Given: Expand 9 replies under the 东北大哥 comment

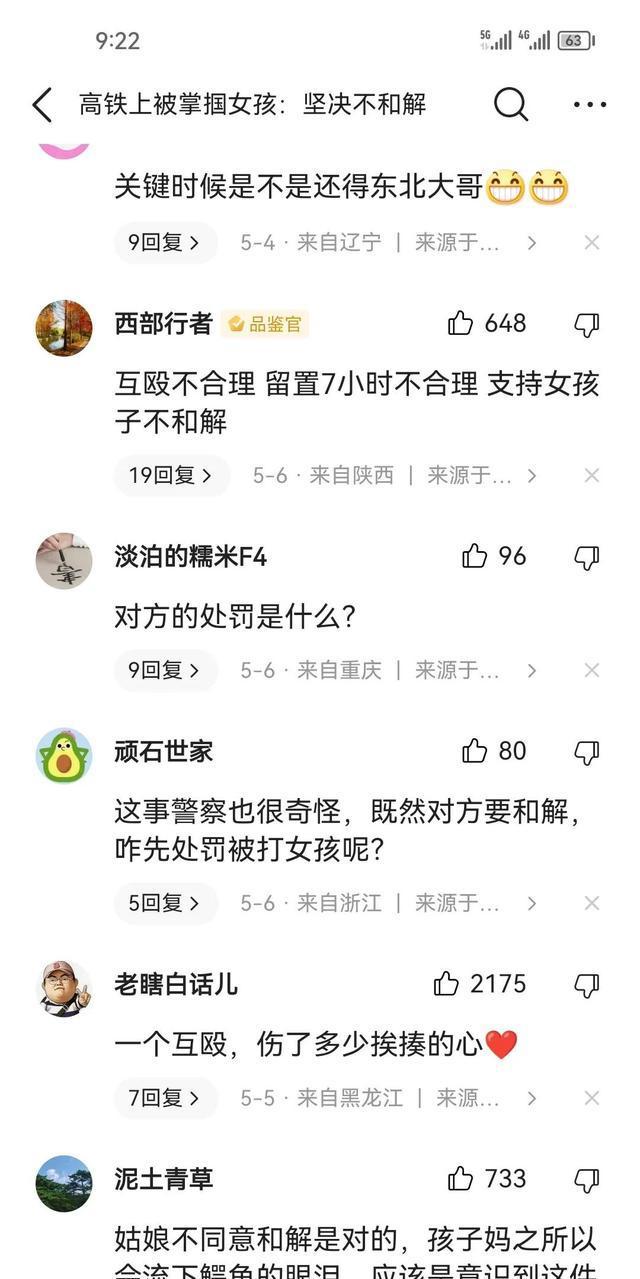Looking at the screenshot, I should [x=165, y=242].
